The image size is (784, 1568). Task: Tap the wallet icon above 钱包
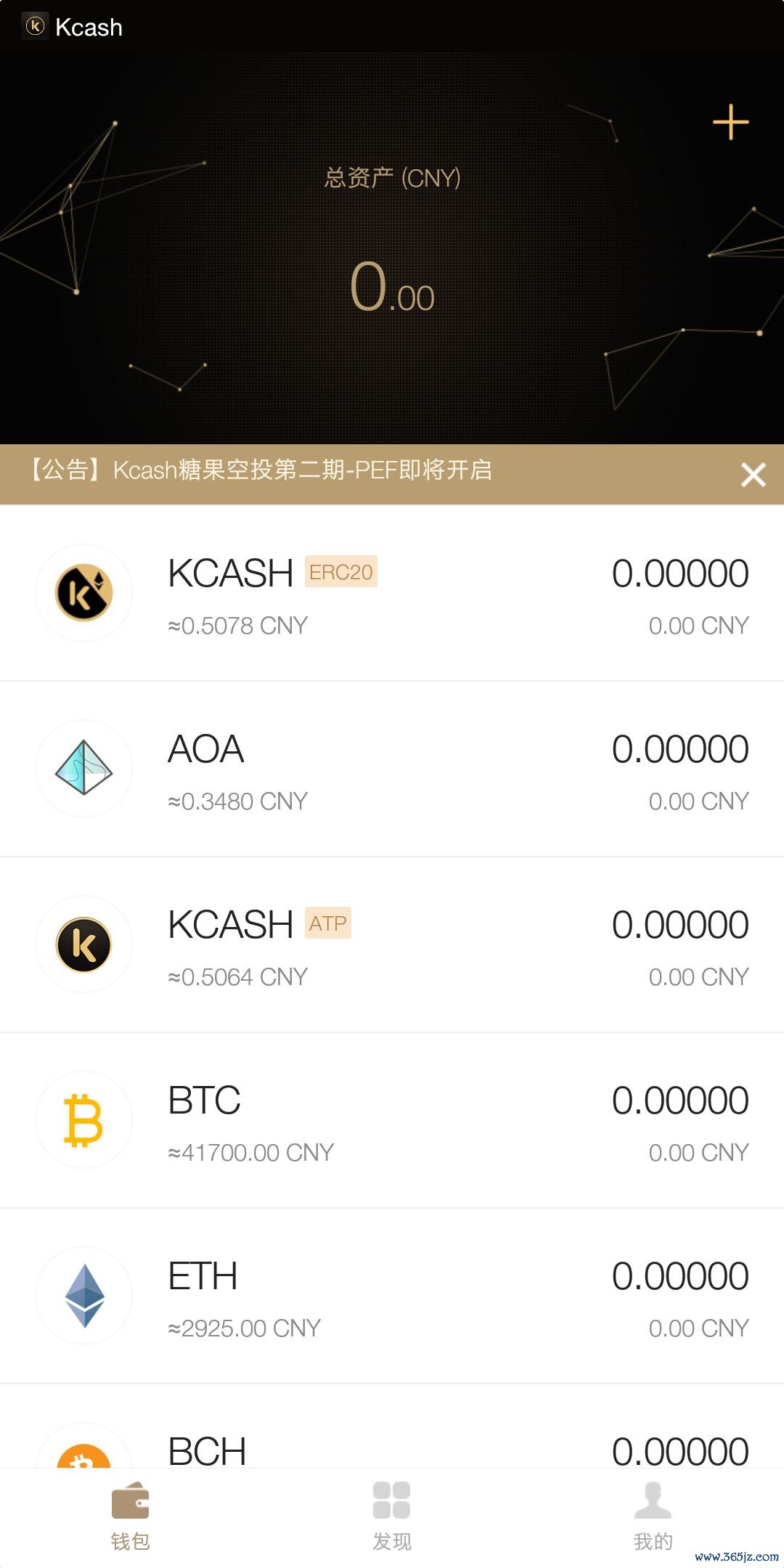coord(130,1504)
